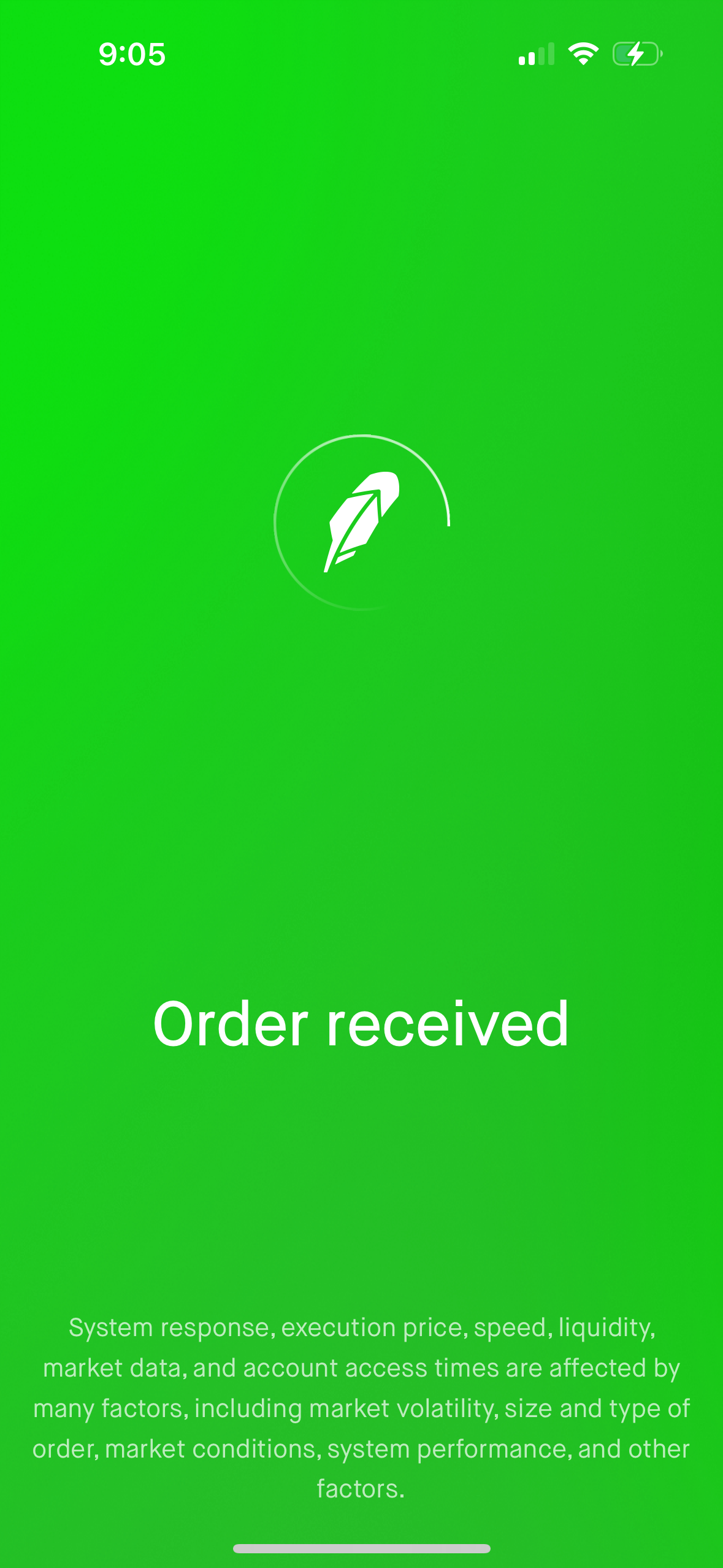This screenshot has height=1568, width=723.
Task: Click the status bar clock showing 9:05
Action: coord(132,55)
